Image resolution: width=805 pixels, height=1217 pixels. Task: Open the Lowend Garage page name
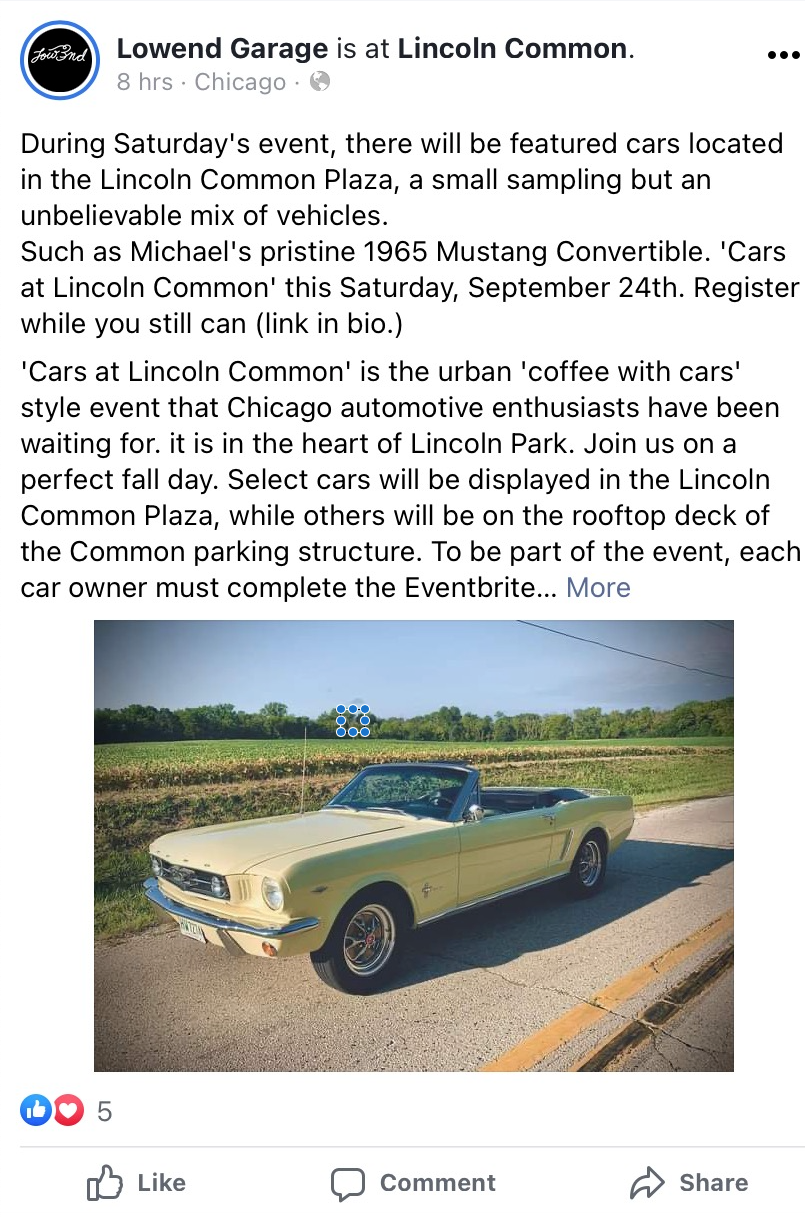[x=222, y=48]
